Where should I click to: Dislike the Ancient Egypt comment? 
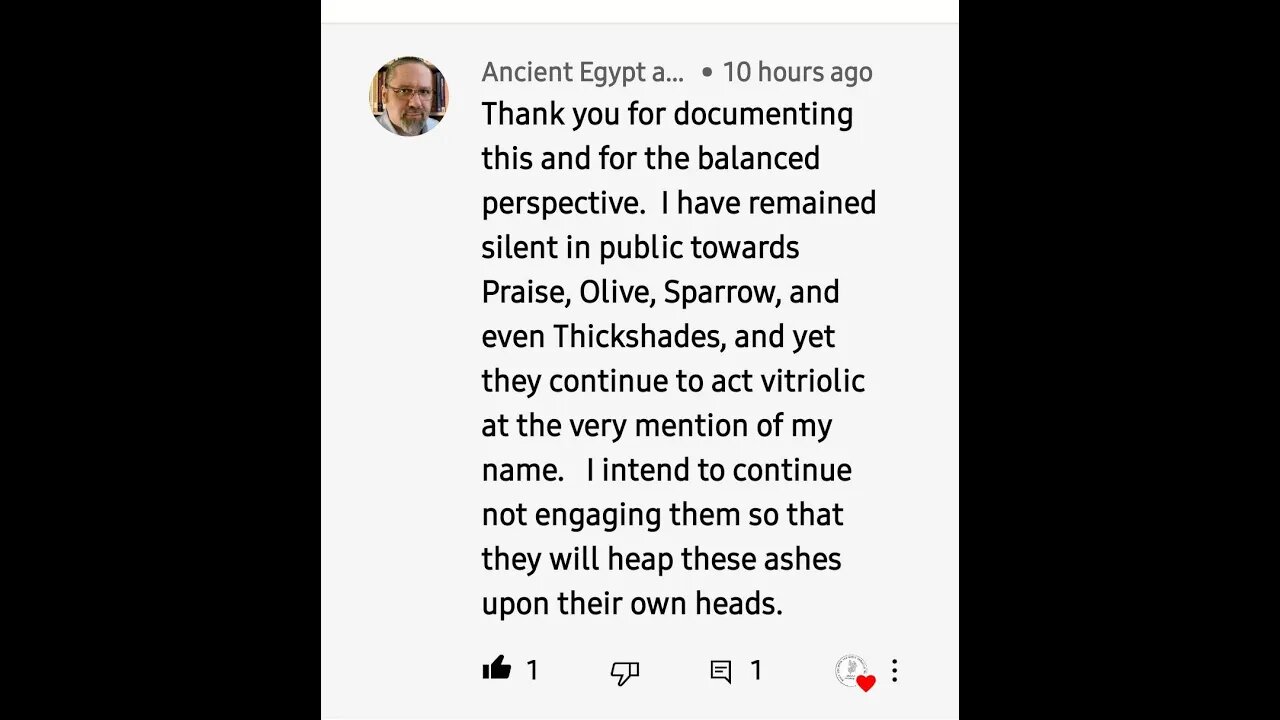pos(624,673)
